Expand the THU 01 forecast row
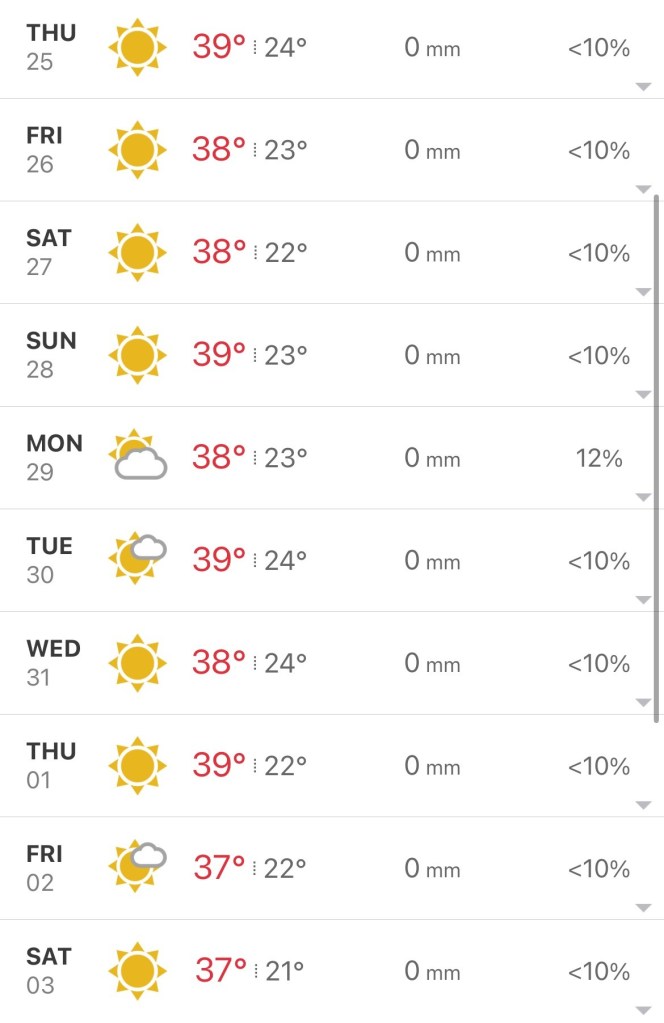Viewport: 664px width, 1023px height. tap(643, 805)
